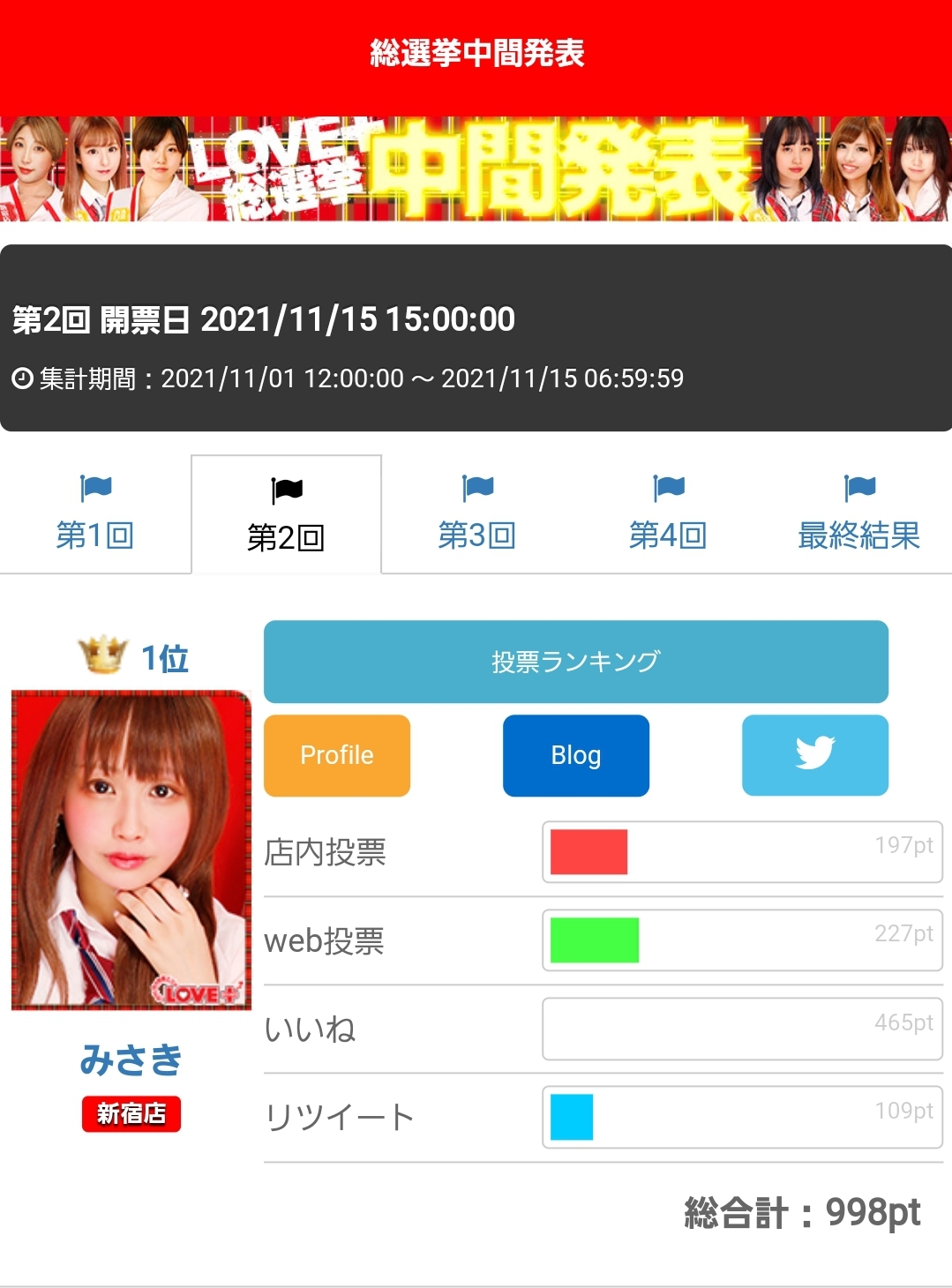Show the 最終結果 tab
Image resolution: width=952 pixels, height=1288 pixels.
[x=858, y=515]
